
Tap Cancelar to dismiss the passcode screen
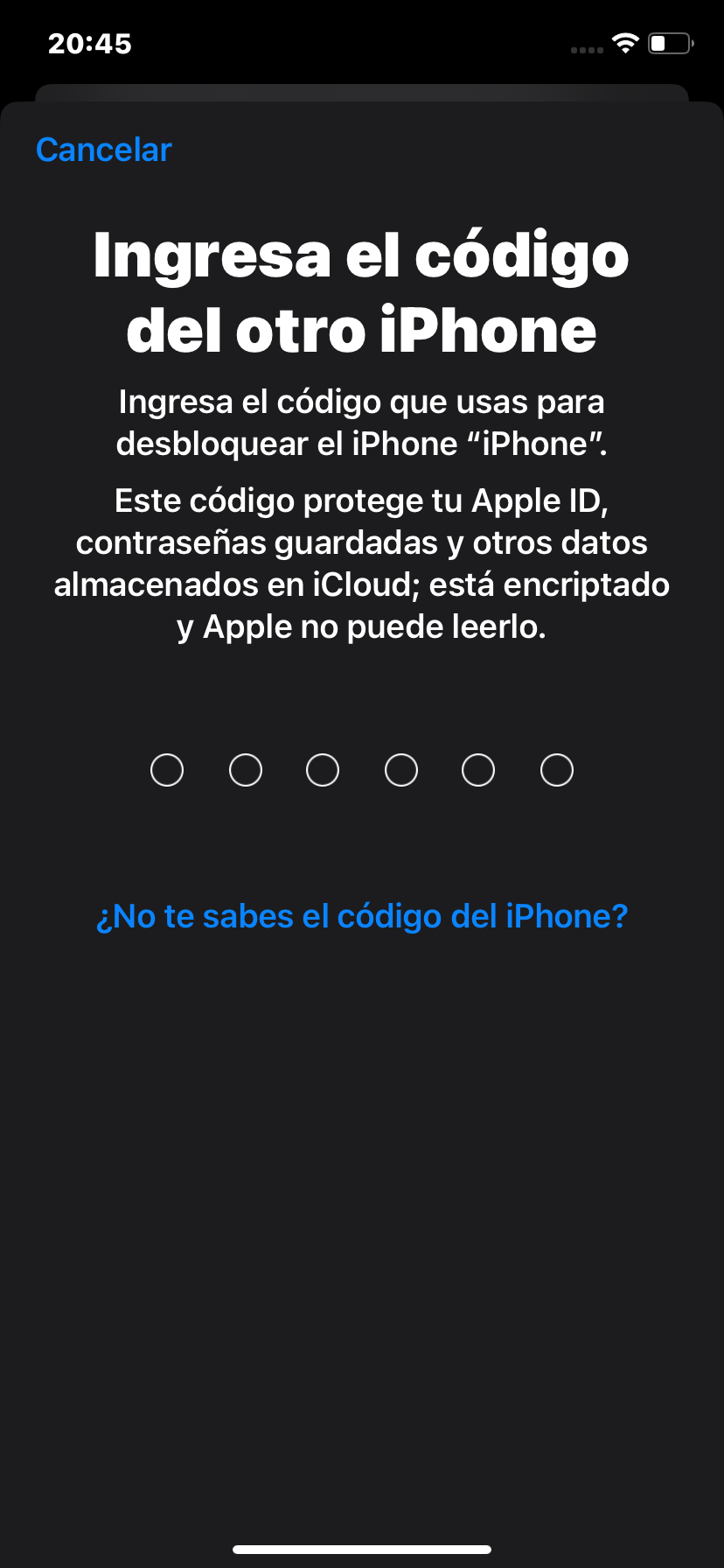point(104,150)
